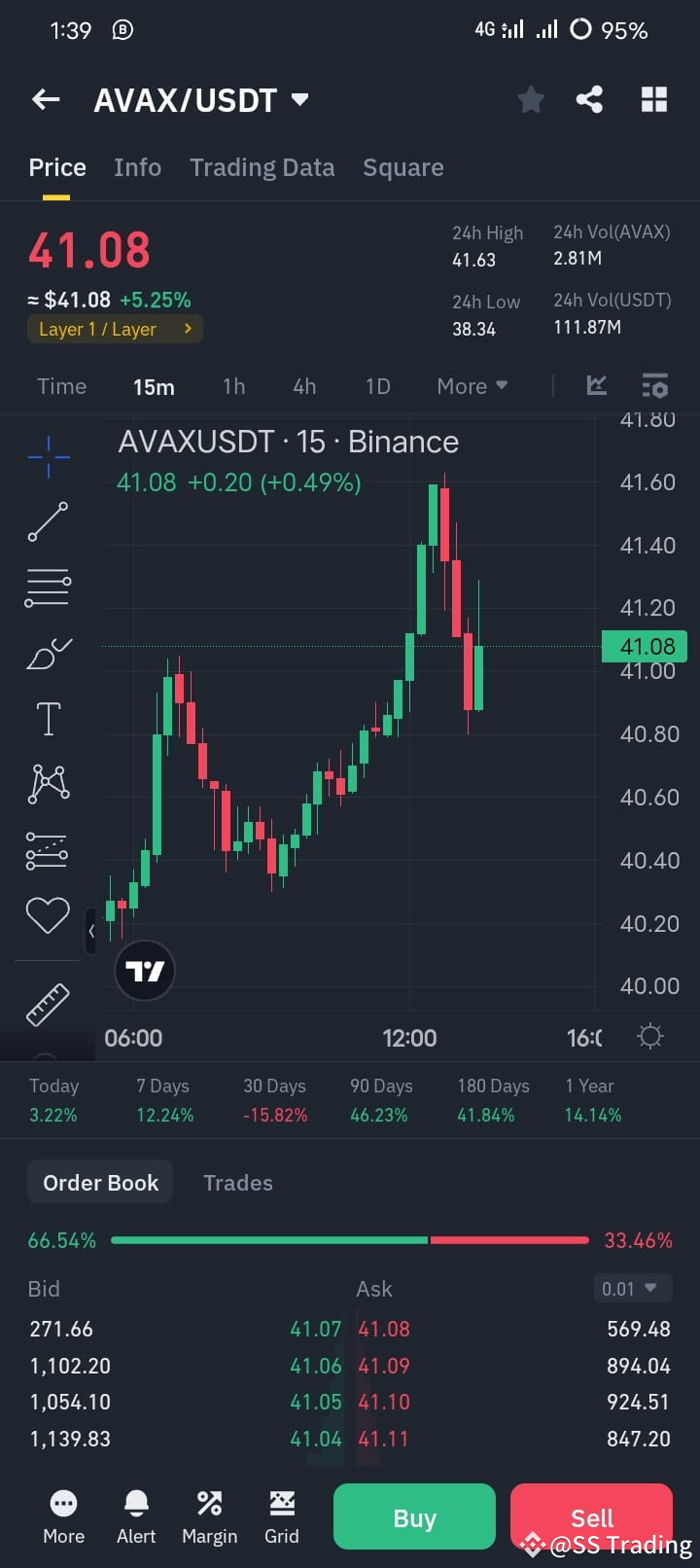Switch to the Trading Data tab
Image resolution: width=700 pixels, height=1568 pixels.
262,167
